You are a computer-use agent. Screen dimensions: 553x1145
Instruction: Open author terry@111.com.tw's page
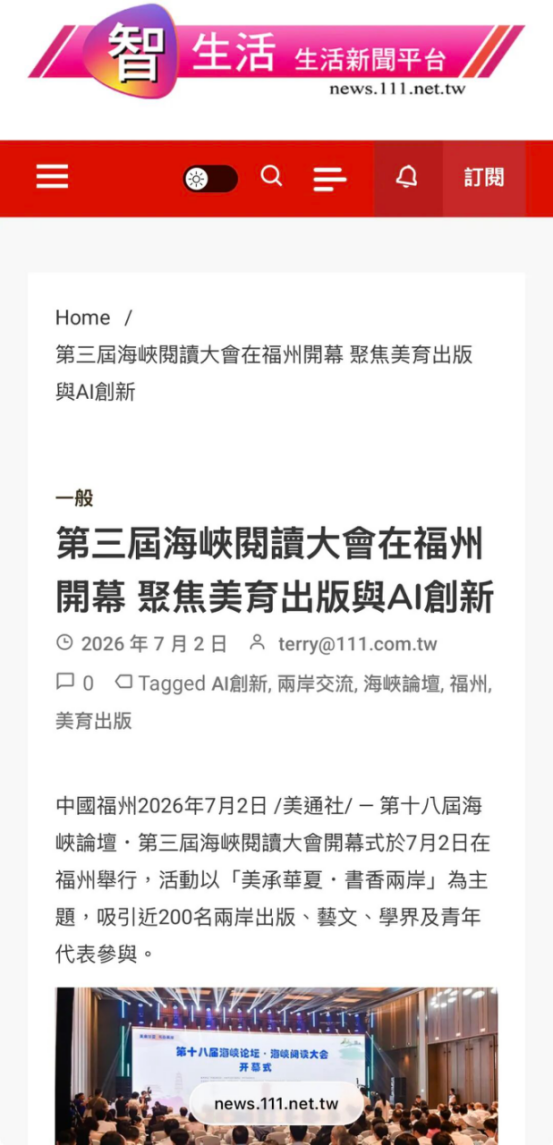click(357, 644)
